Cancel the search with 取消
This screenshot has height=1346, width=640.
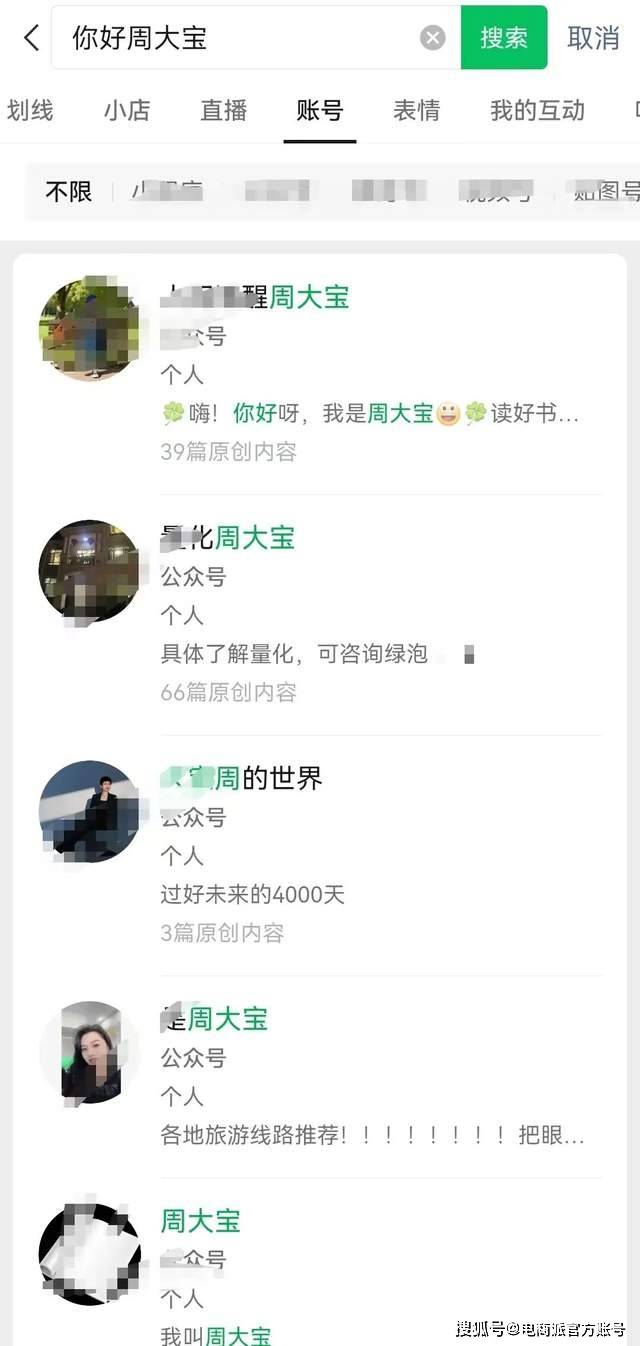click(594, 38)
